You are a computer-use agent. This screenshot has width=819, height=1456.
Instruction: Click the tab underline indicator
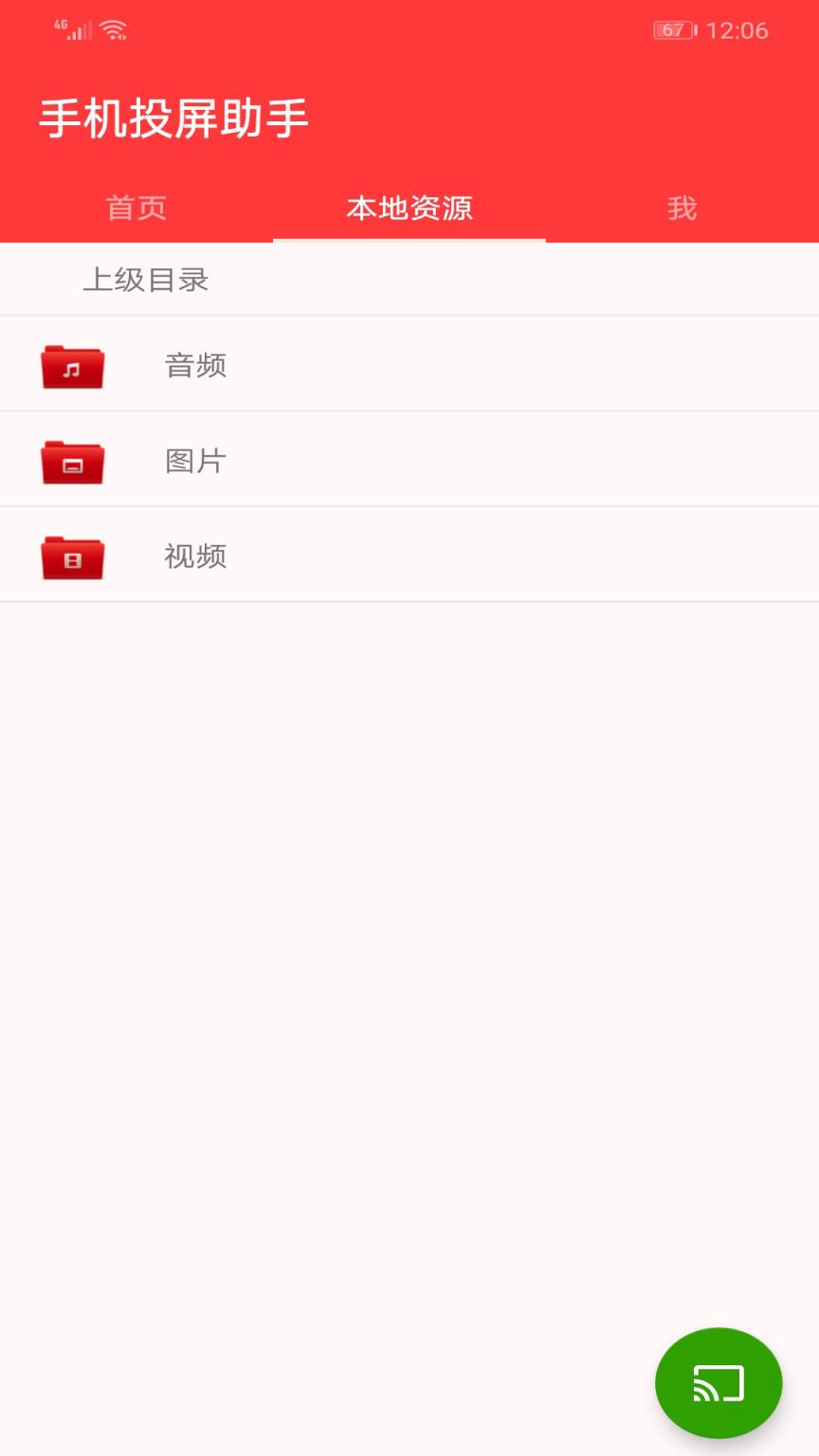pyautogui.click(x=409, y=241)
